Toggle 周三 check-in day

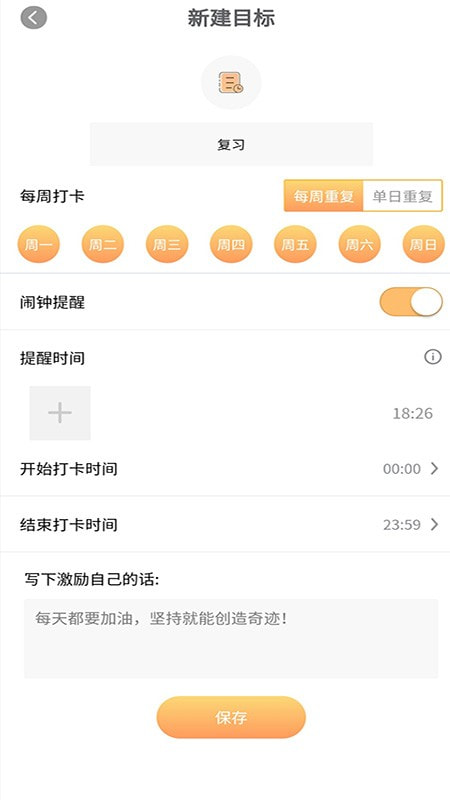(x=167, y=244)
